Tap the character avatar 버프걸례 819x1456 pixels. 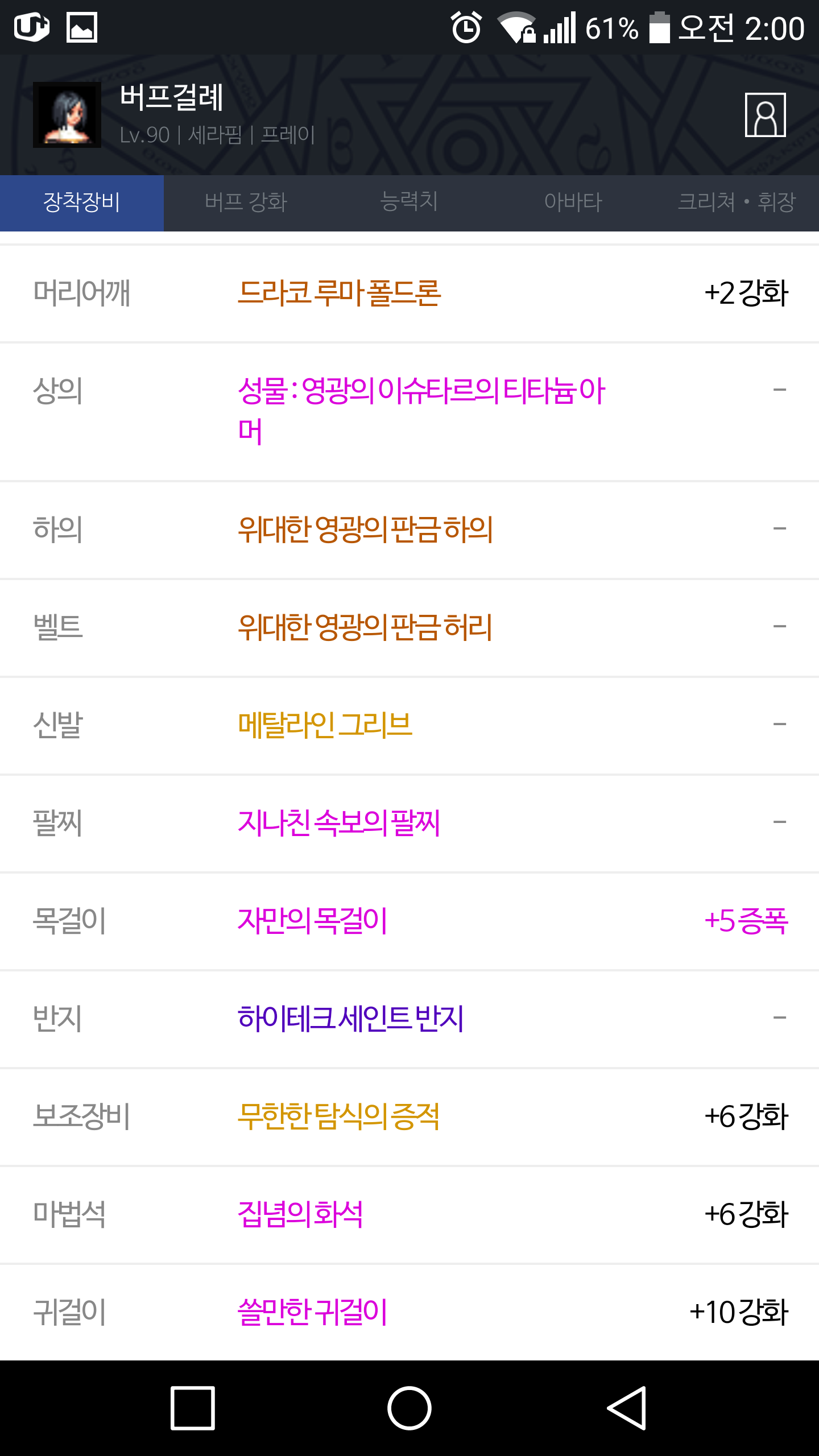pyautogui.click(x=67, y=115)
